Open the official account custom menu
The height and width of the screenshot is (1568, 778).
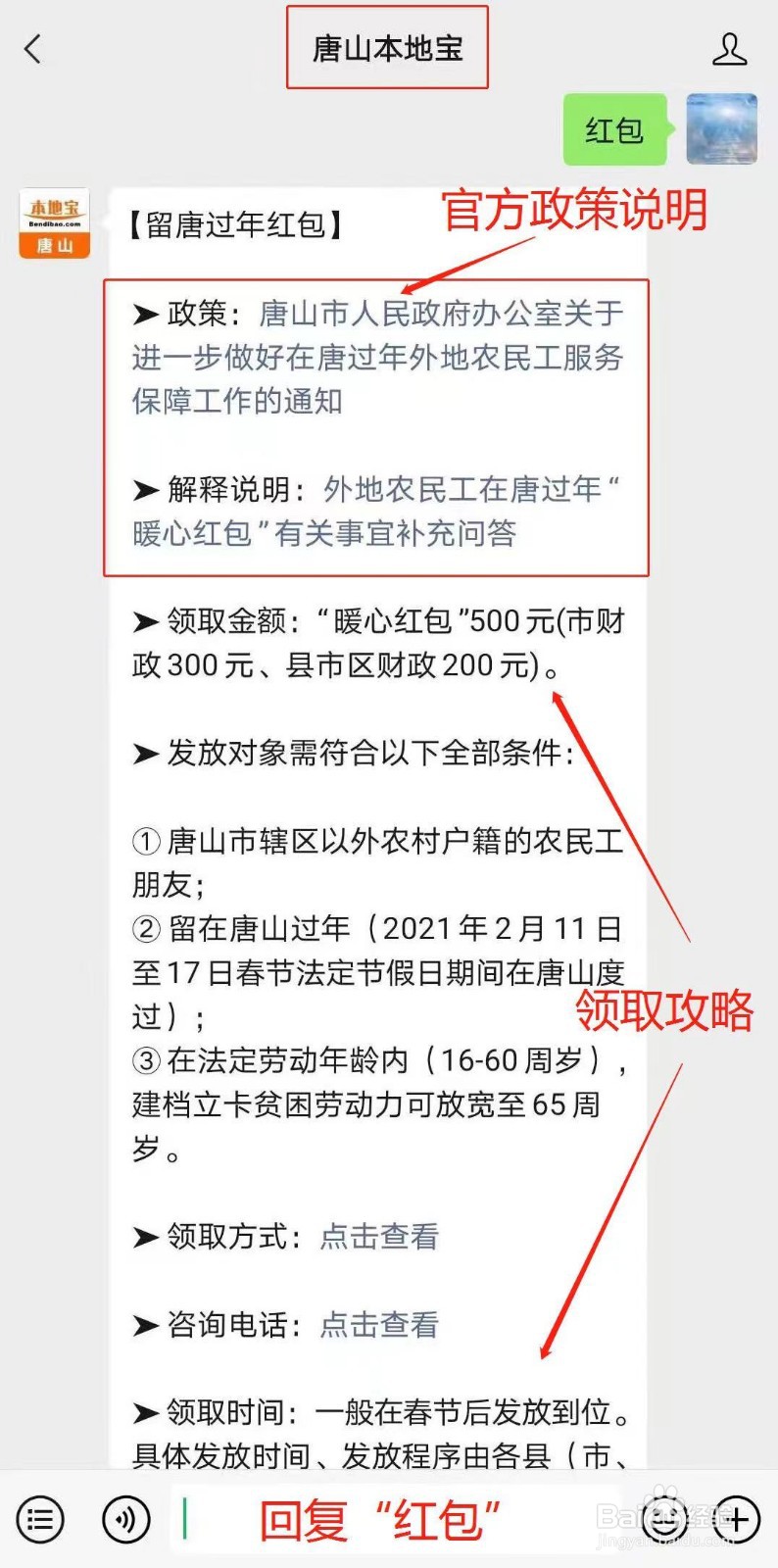click(x=39, y=1517)
